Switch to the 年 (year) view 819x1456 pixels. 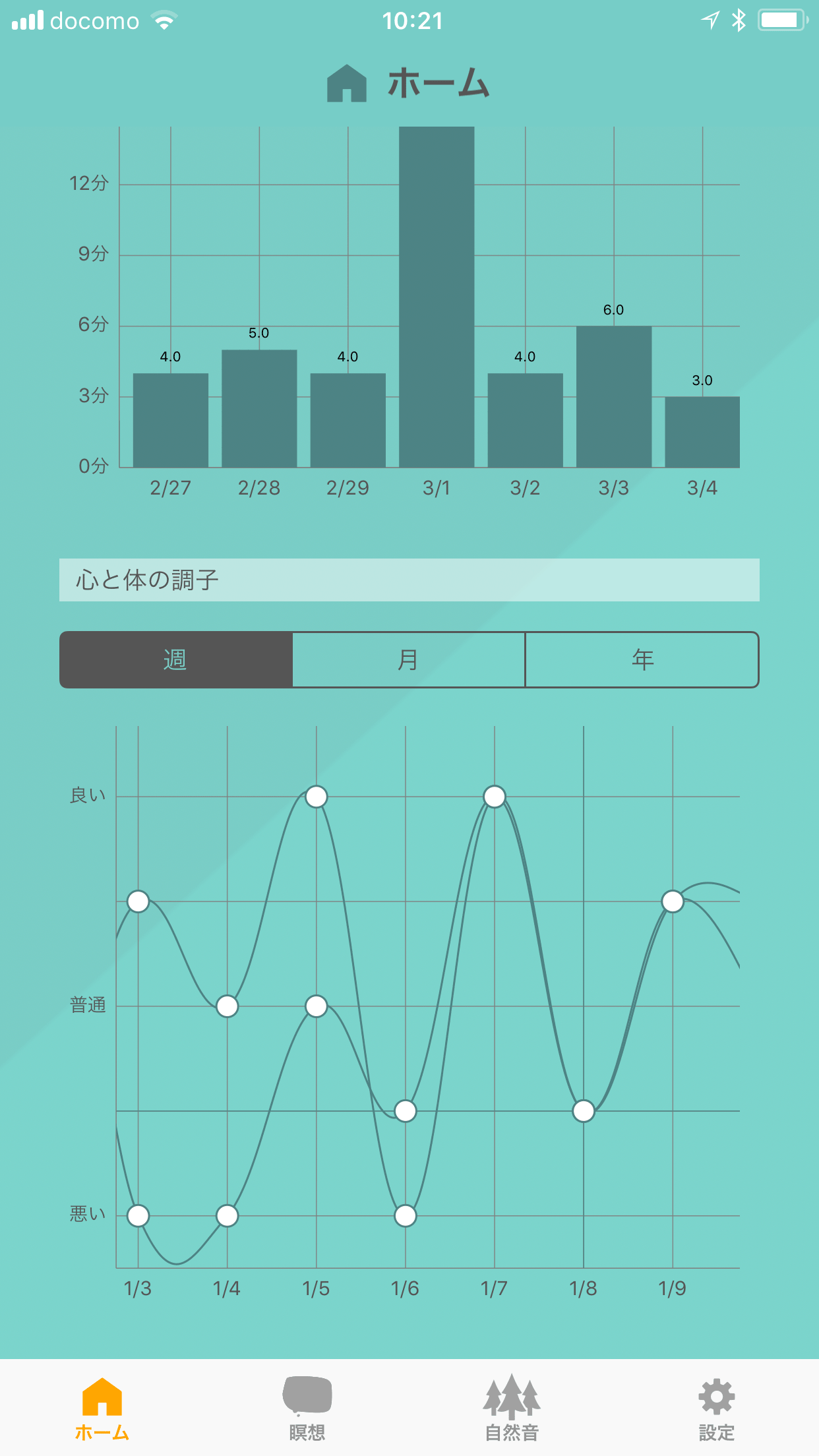click(642, 659)
